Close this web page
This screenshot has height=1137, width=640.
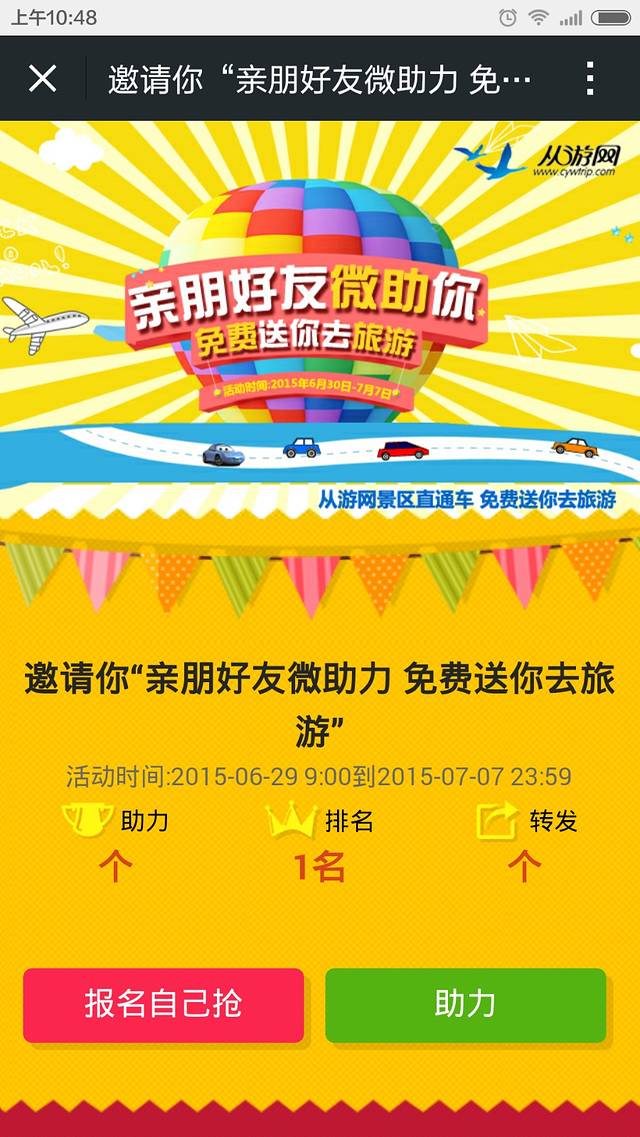coord(43,78)
